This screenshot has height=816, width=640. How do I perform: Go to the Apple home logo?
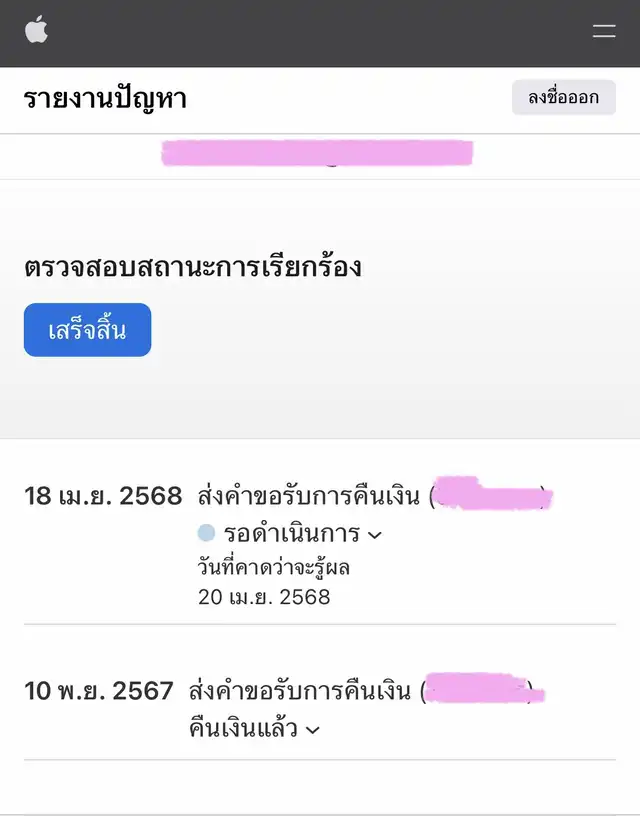[36, 30]
